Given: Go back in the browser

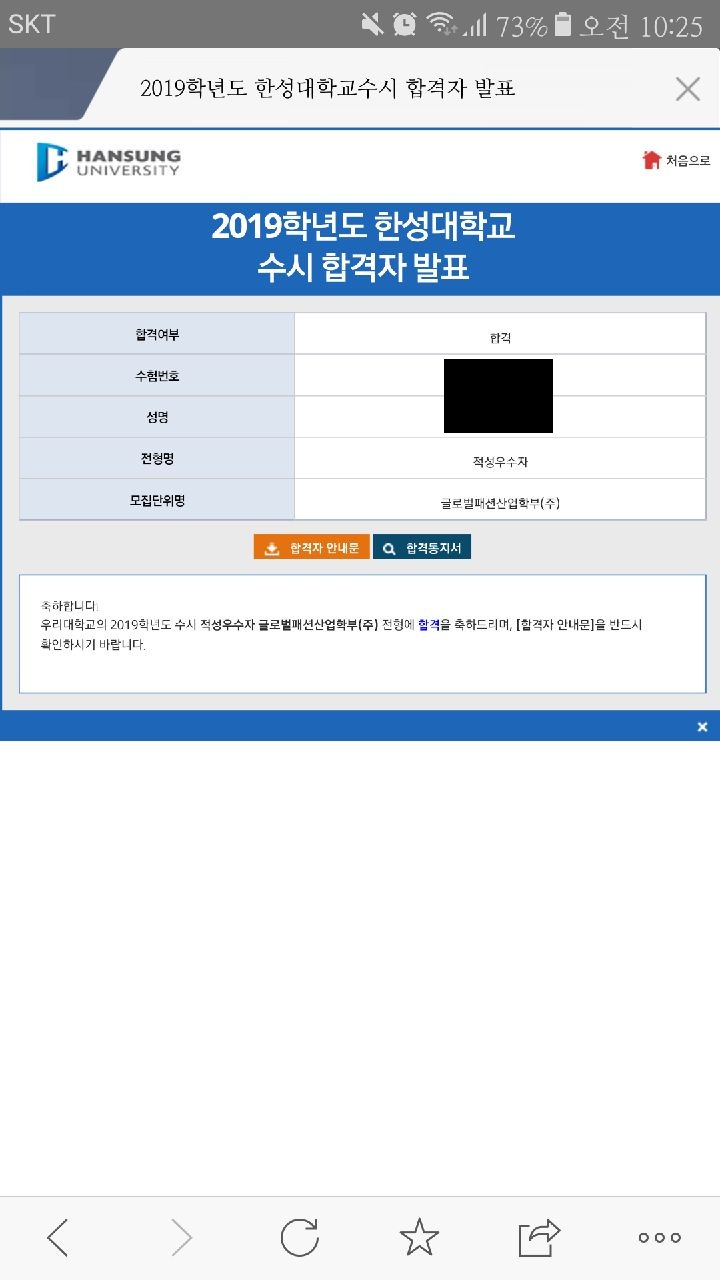Looking at the screenshot, I should pos(58,1238).
